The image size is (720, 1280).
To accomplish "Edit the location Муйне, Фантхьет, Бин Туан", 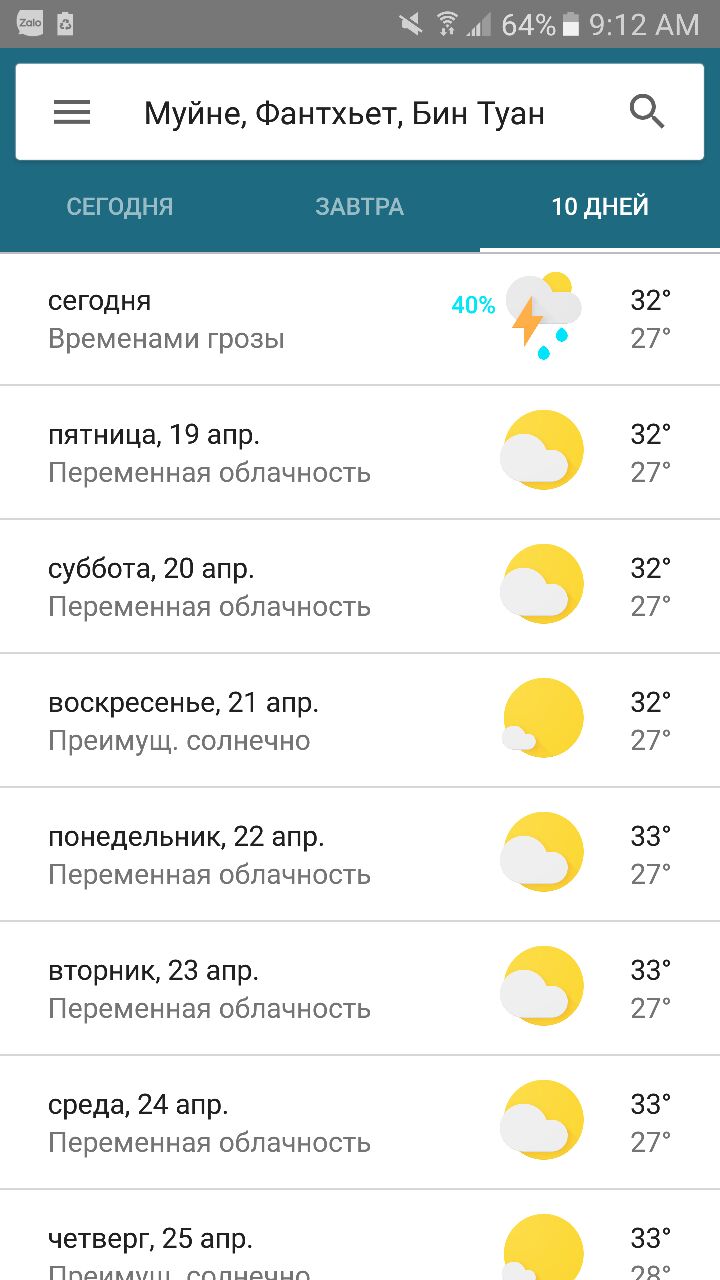I will click(345, 113).
